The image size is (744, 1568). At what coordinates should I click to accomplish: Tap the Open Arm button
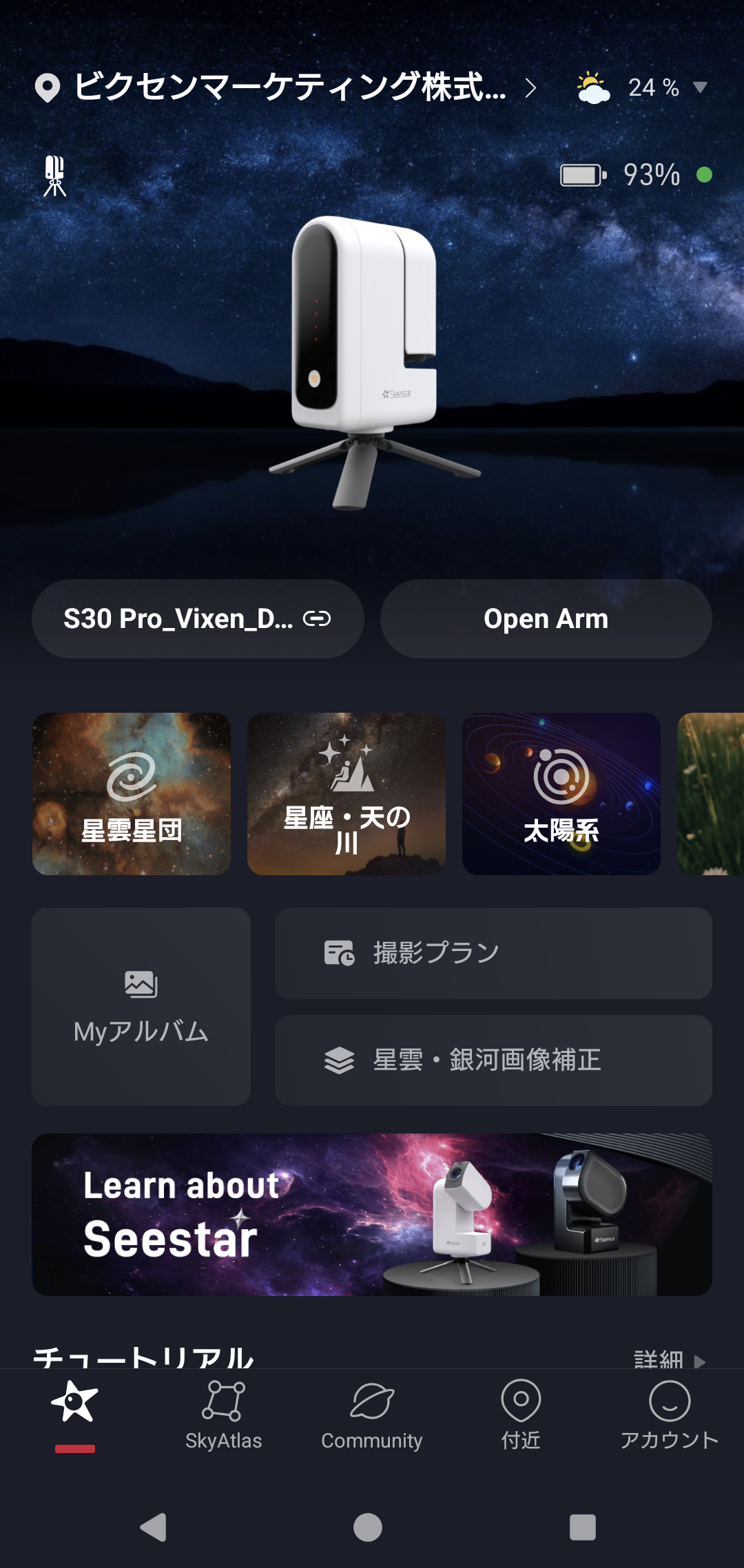click(x=546, y=618)
